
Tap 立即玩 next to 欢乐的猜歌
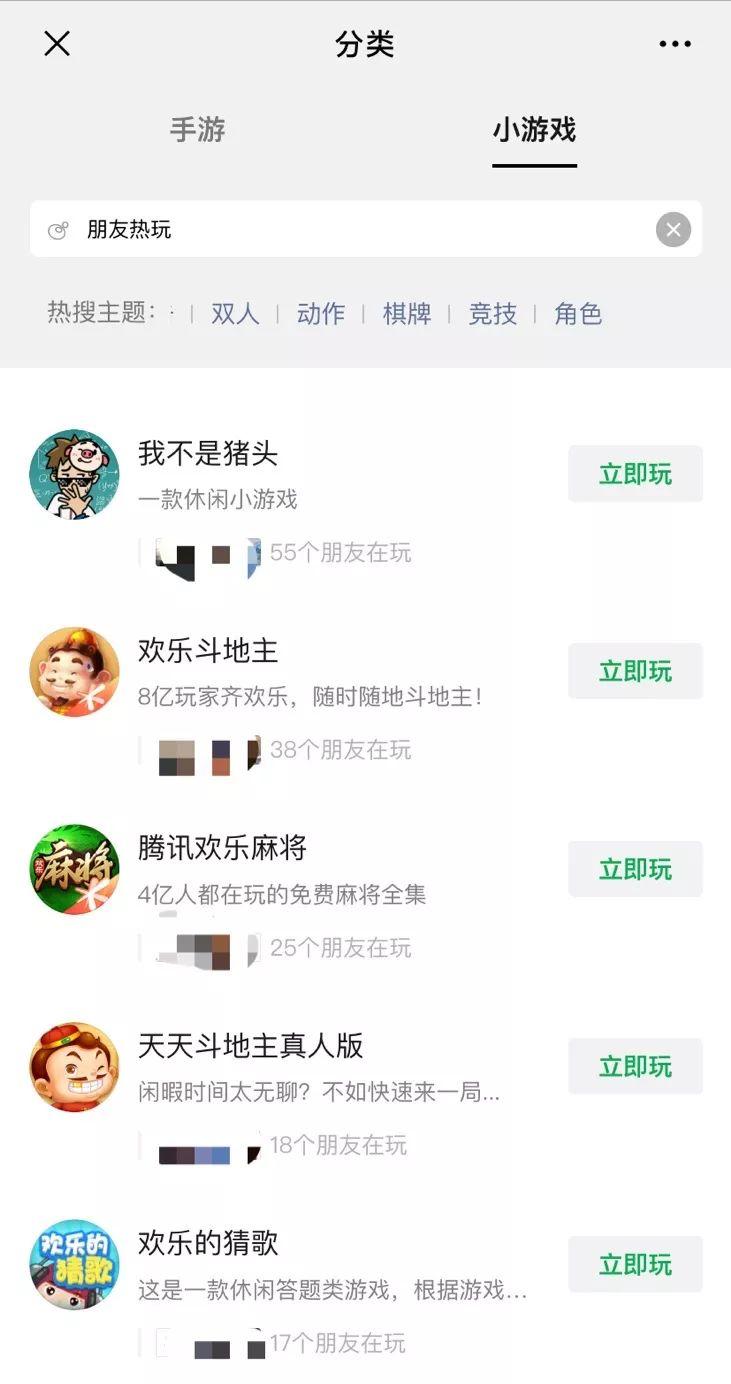634,1264
